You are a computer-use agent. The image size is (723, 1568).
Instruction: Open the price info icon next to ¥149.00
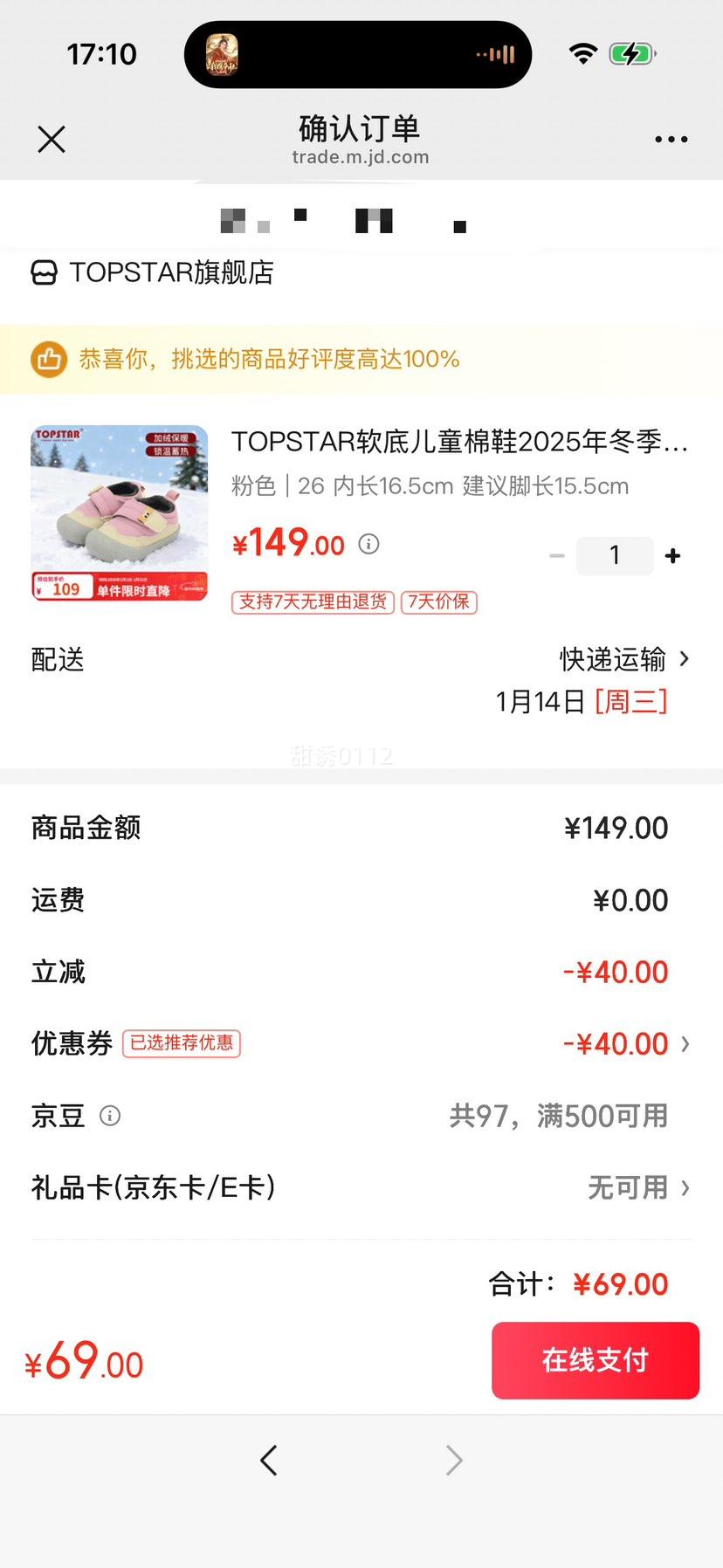(x=368, y=544)
